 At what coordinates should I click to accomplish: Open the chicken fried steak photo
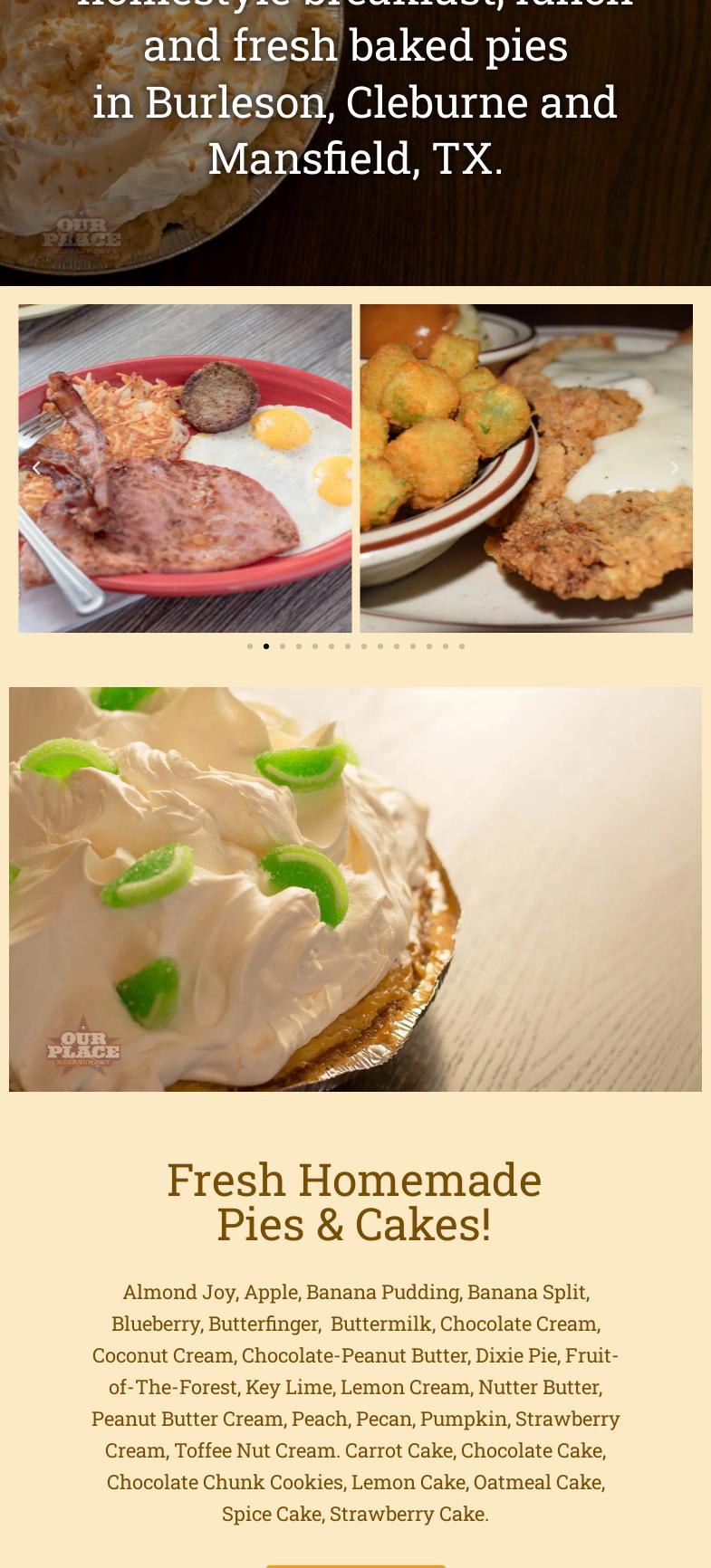coord(525,468)
